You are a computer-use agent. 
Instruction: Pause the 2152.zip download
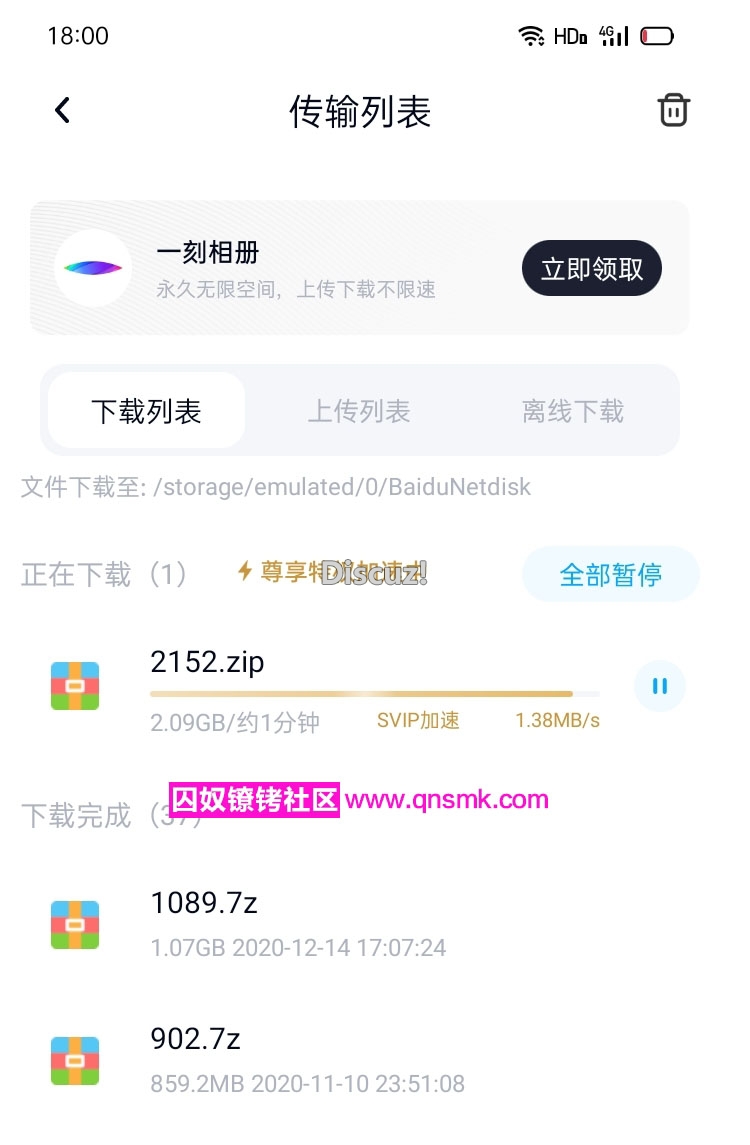[660, 686]
